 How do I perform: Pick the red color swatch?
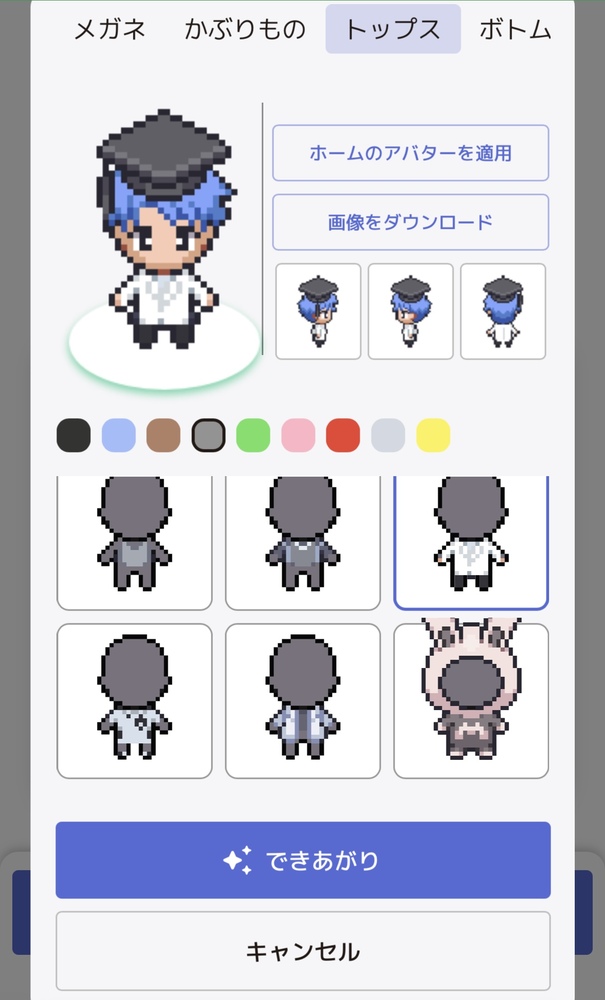coord(343,435)
